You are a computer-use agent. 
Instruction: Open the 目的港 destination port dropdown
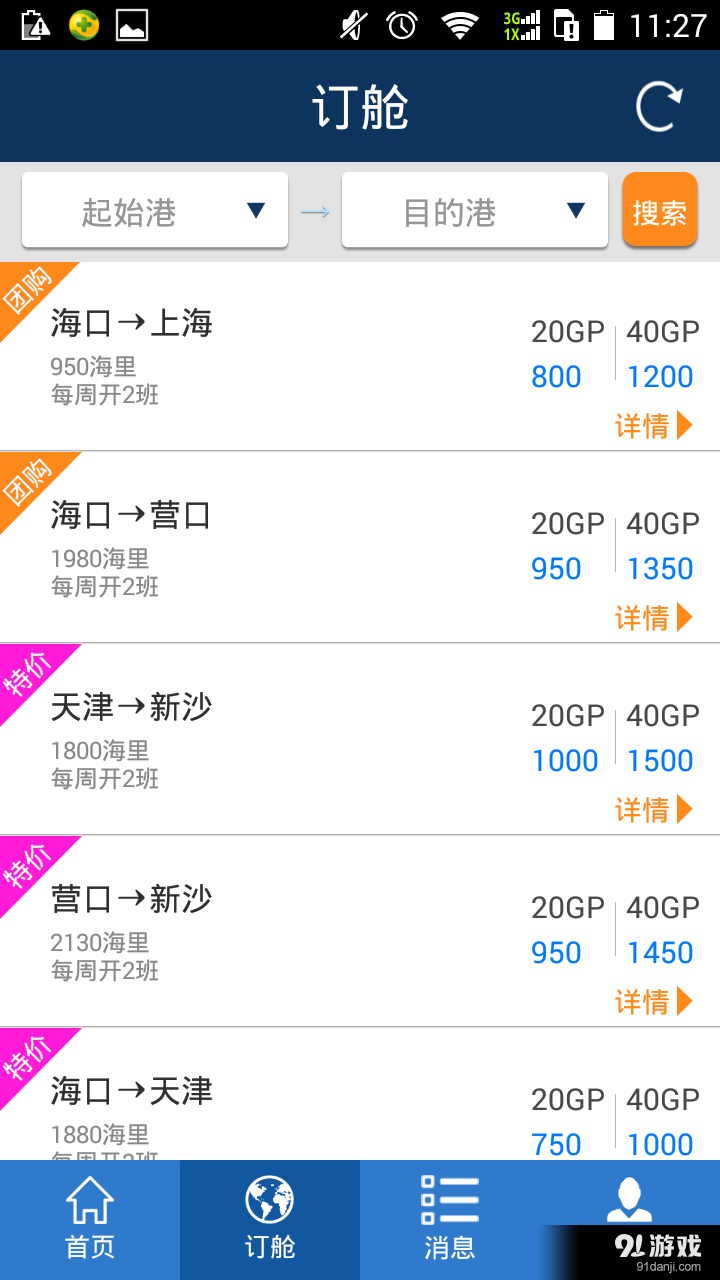coord(474,210)
